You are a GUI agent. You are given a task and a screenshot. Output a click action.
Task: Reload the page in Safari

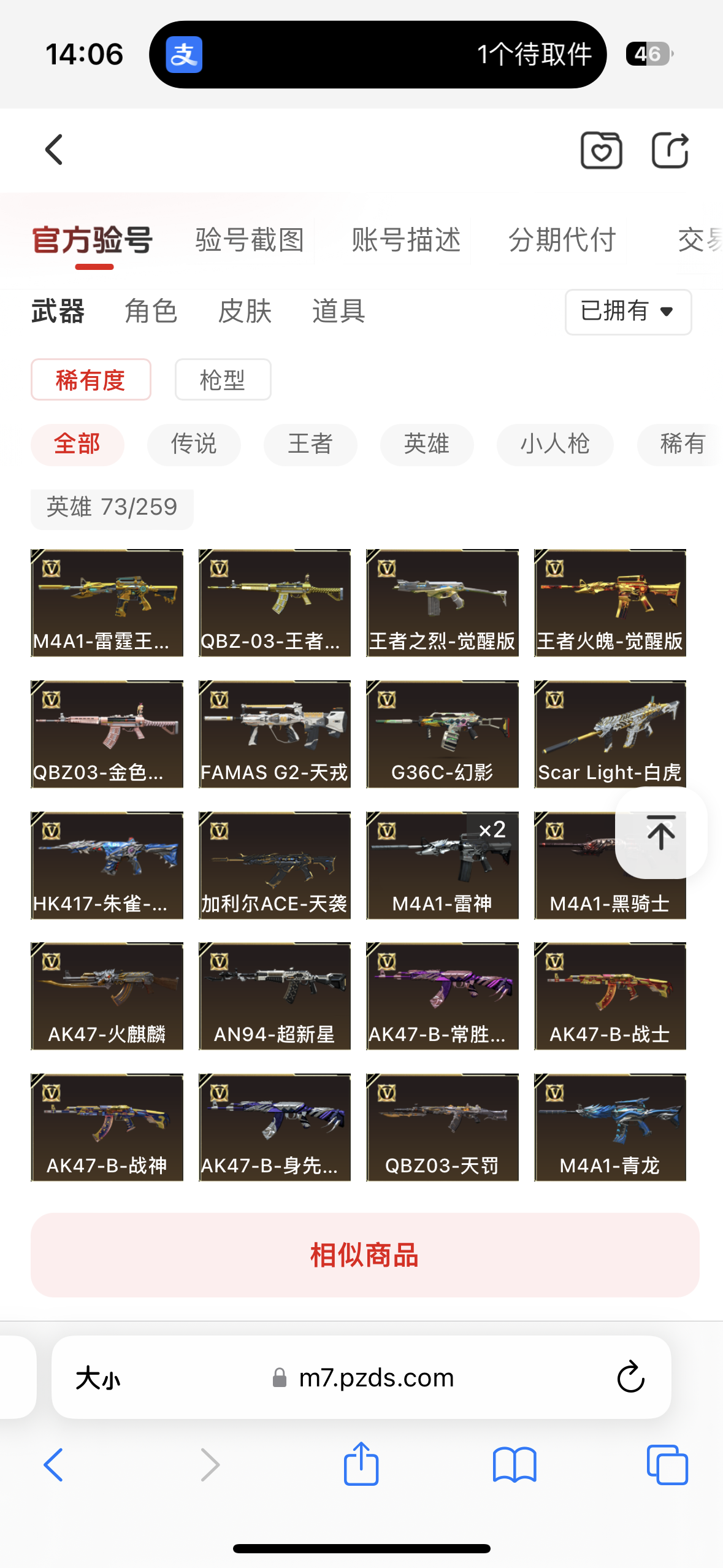(x=630, y=1377)
